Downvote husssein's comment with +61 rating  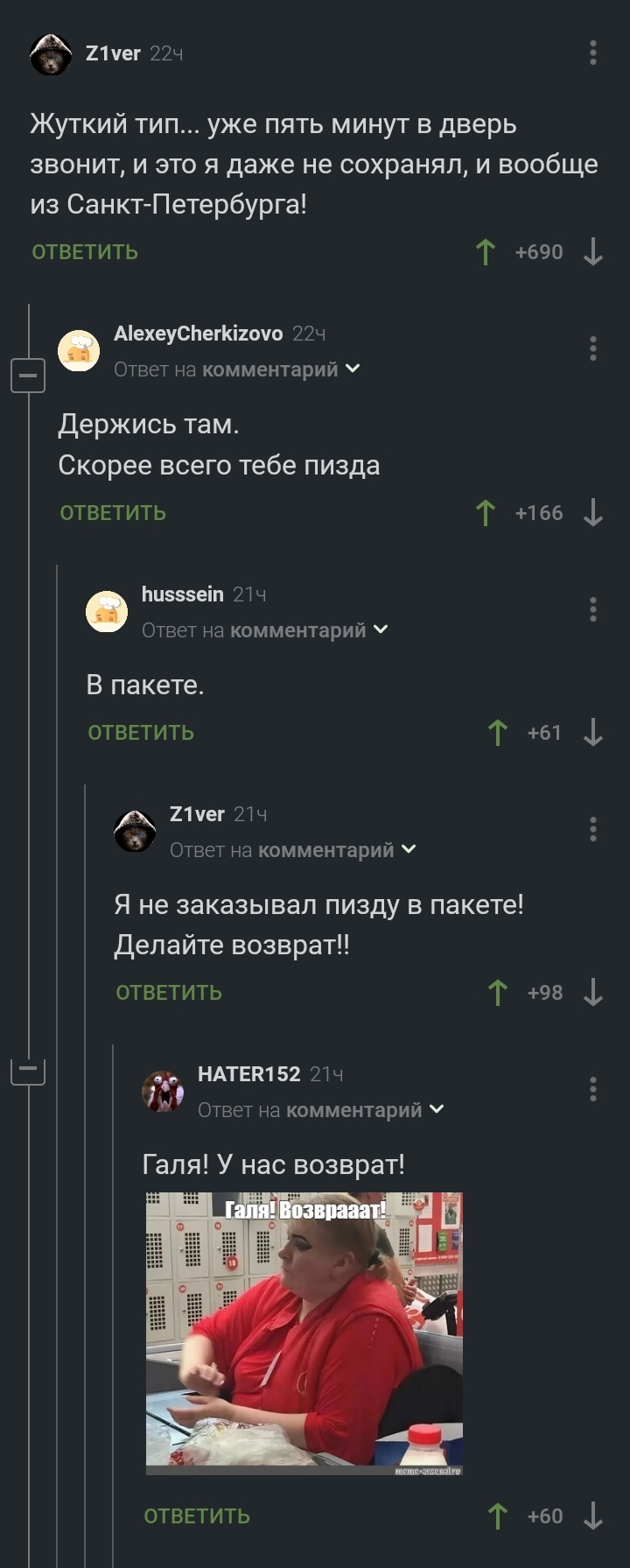tap(593, 733)
